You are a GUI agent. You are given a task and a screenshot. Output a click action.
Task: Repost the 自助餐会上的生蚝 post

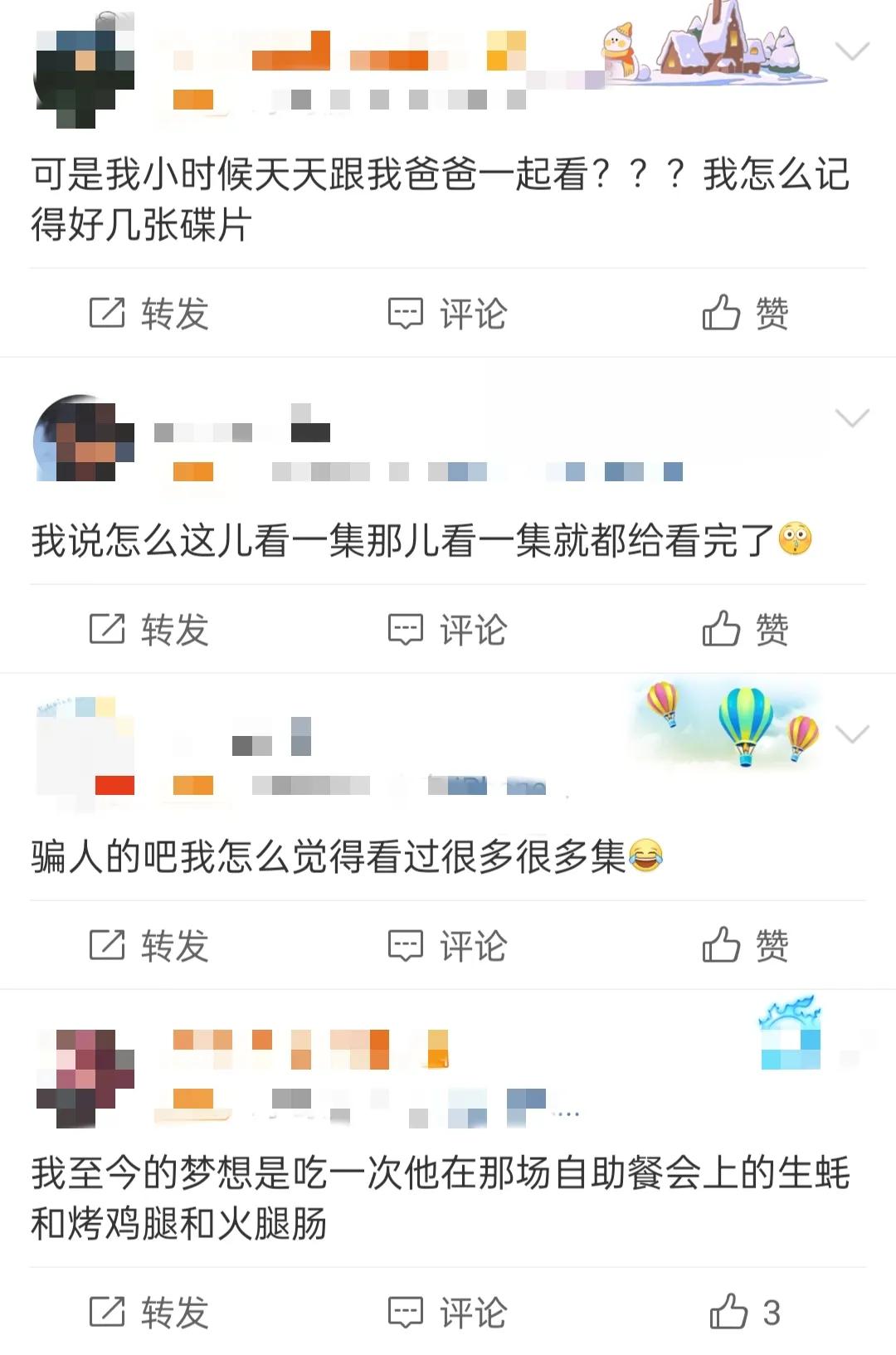click(149, 1313)
